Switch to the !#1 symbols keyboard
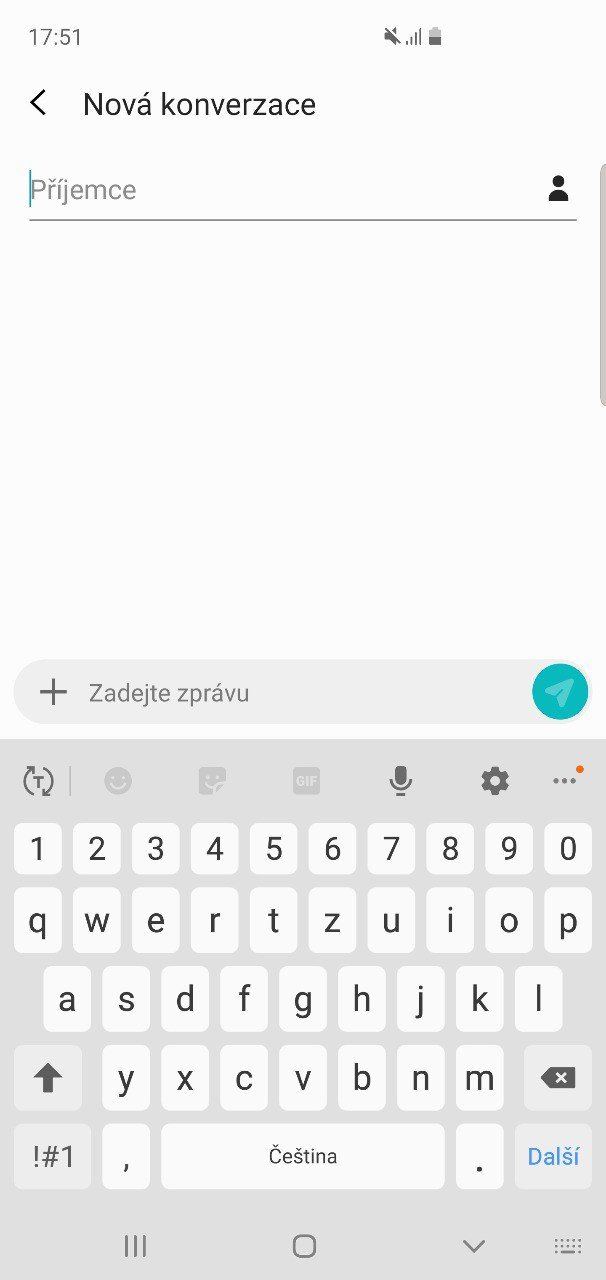Image resolution: width=606 pixels, height=1280 pixels. coord(53,1156)
